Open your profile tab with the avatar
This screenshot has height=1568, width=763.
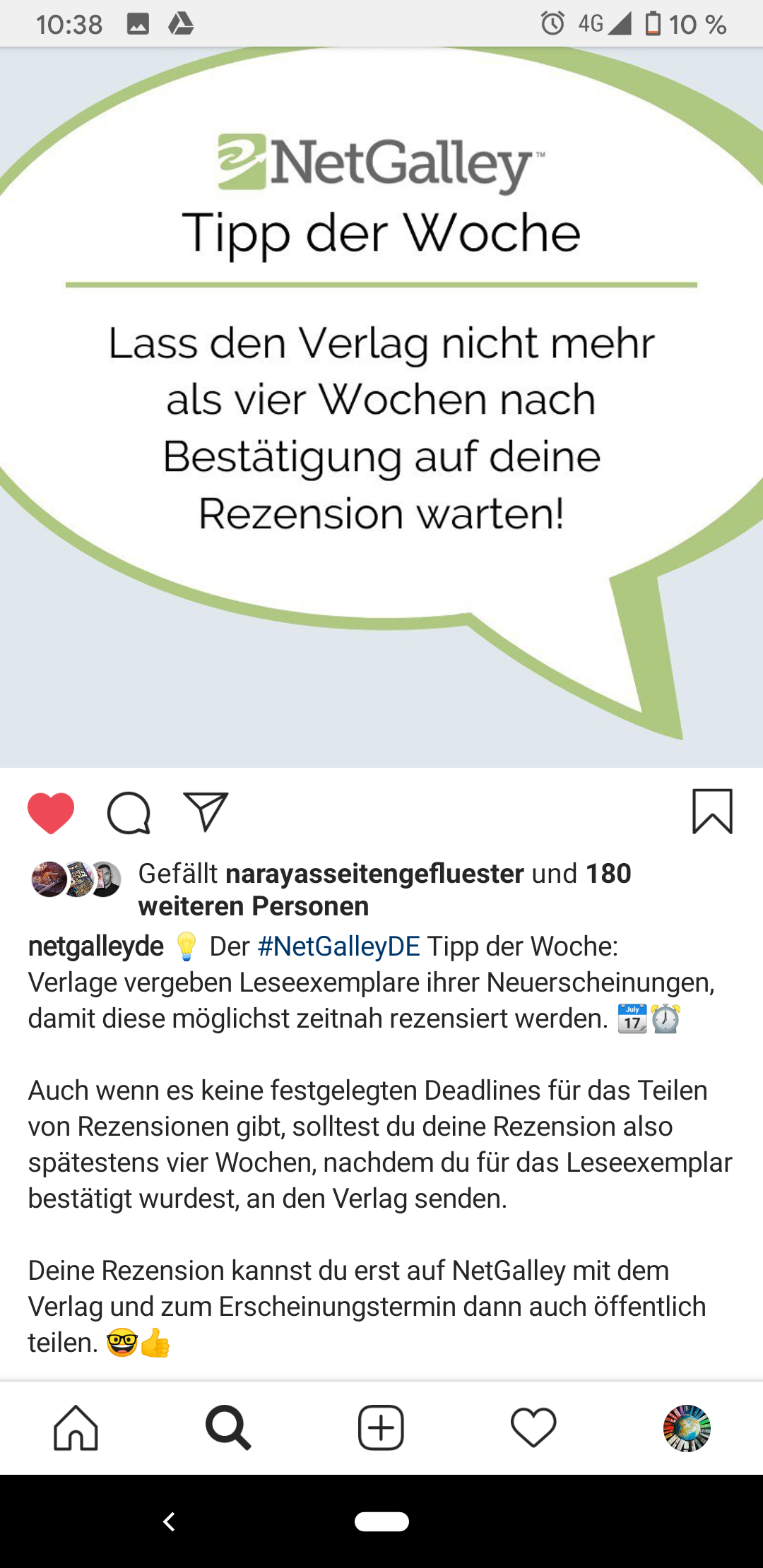pyautogui.click(x=687, y=1428)
